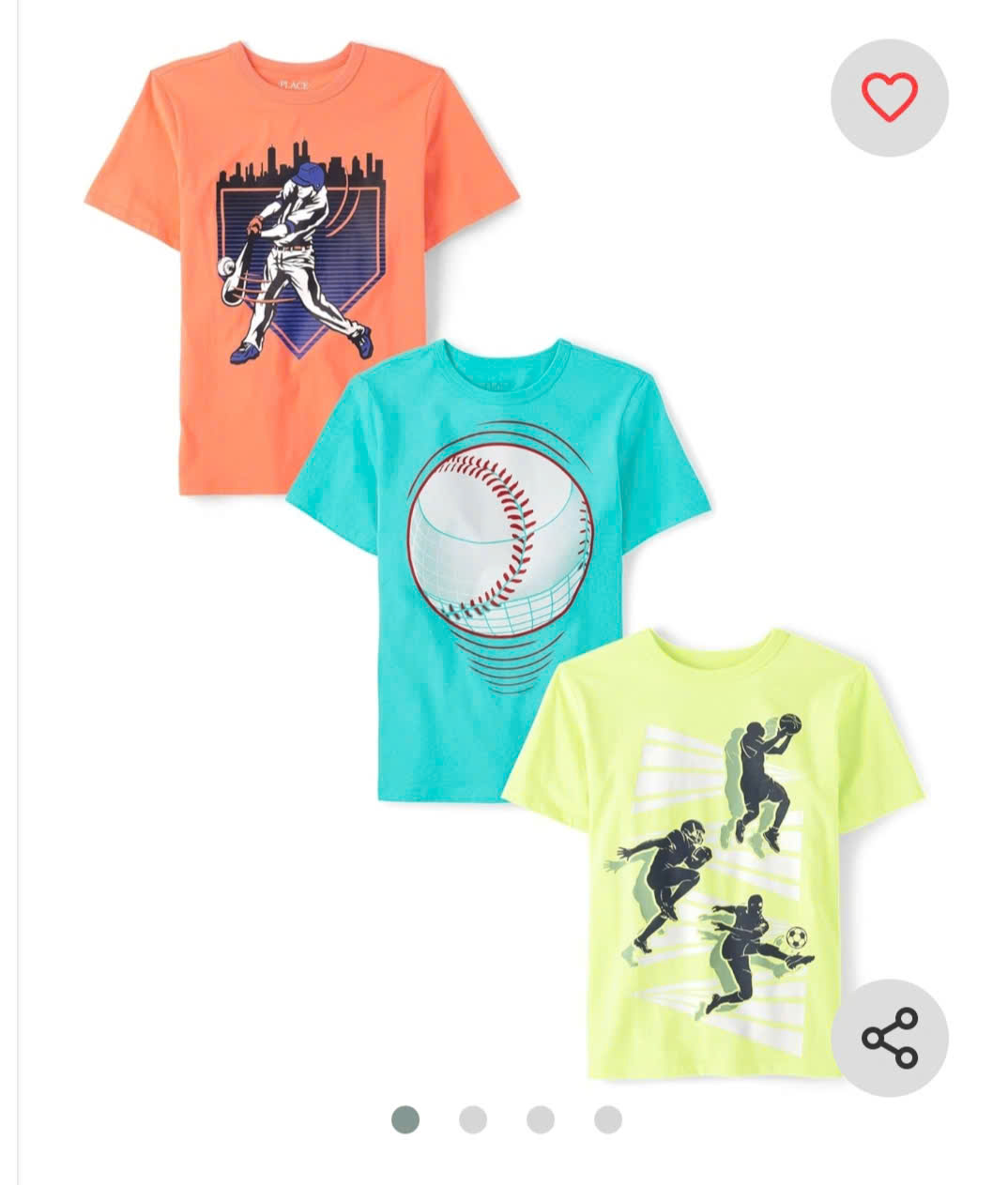The image size is (1008, 1185).
Task: Share this product
Action: (889, 1038)
